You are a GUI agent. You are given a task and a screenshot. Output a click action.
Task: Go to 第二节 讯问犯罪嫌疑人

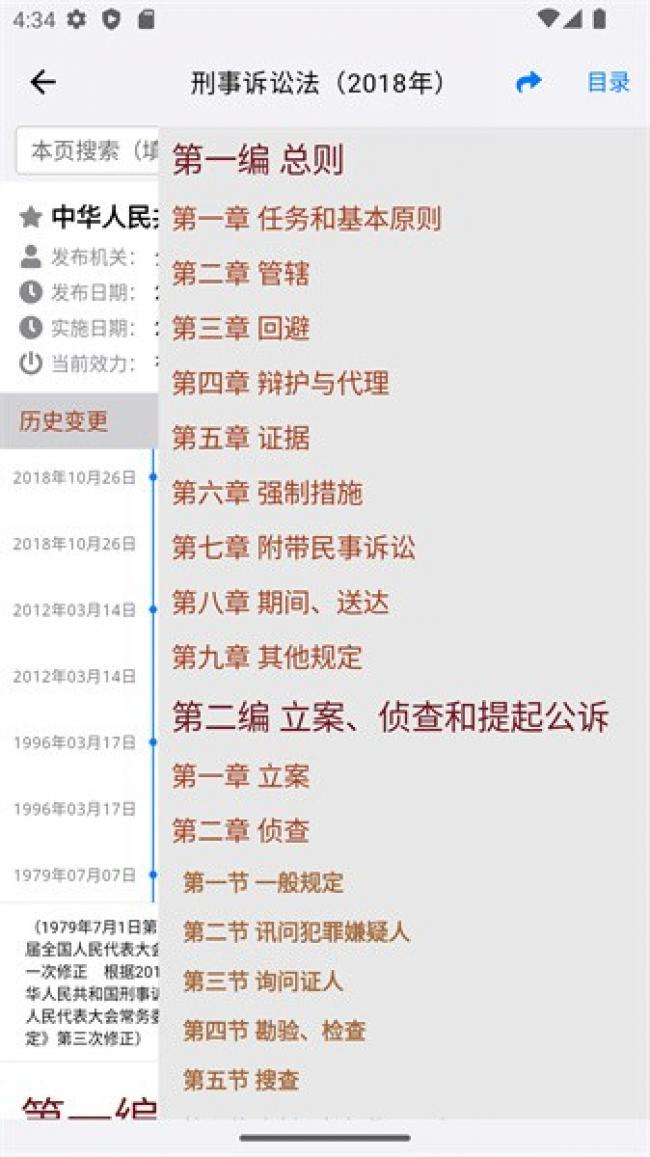click(296, 931)
